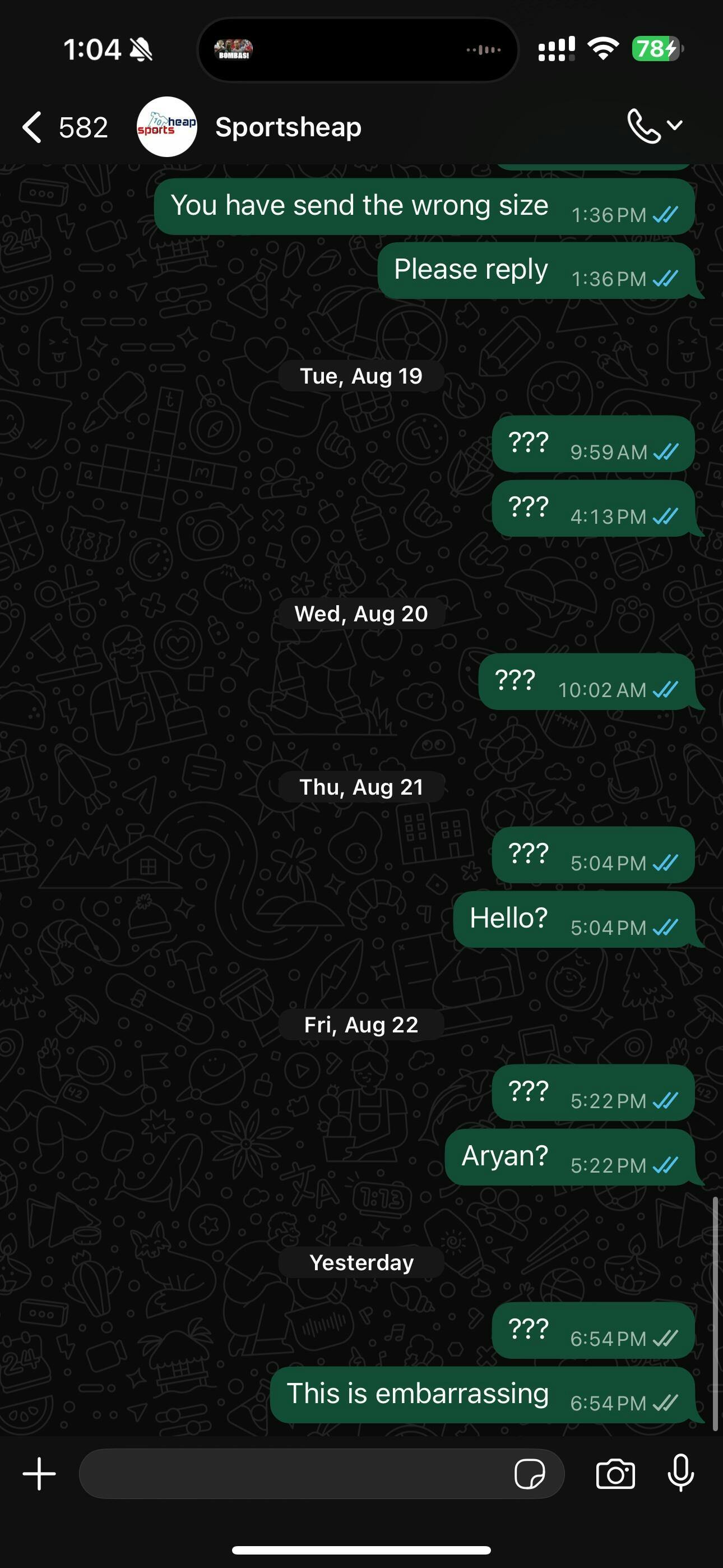Open the Dynamic Island live activity

[358, 49]
